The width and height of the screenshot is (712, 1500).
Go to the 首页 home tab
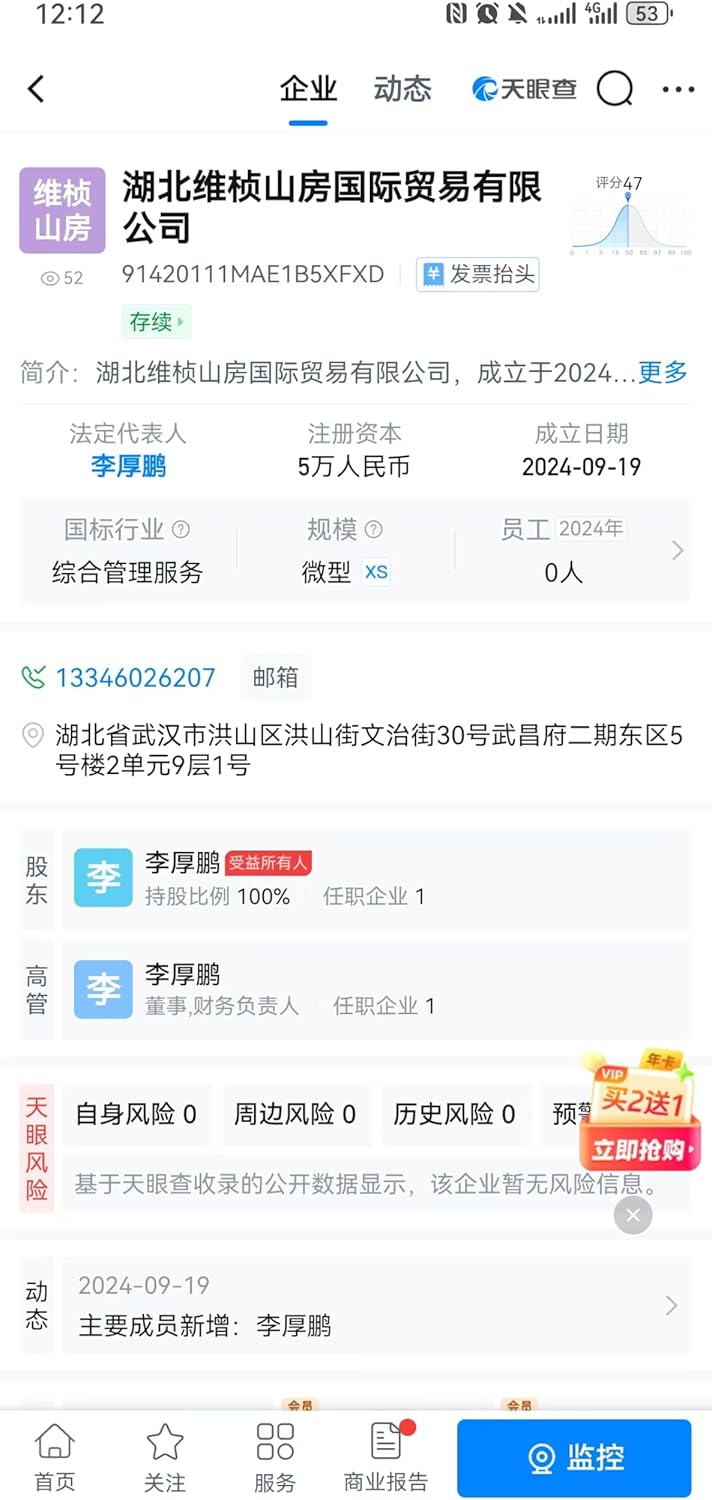(x=54, y=1458)
